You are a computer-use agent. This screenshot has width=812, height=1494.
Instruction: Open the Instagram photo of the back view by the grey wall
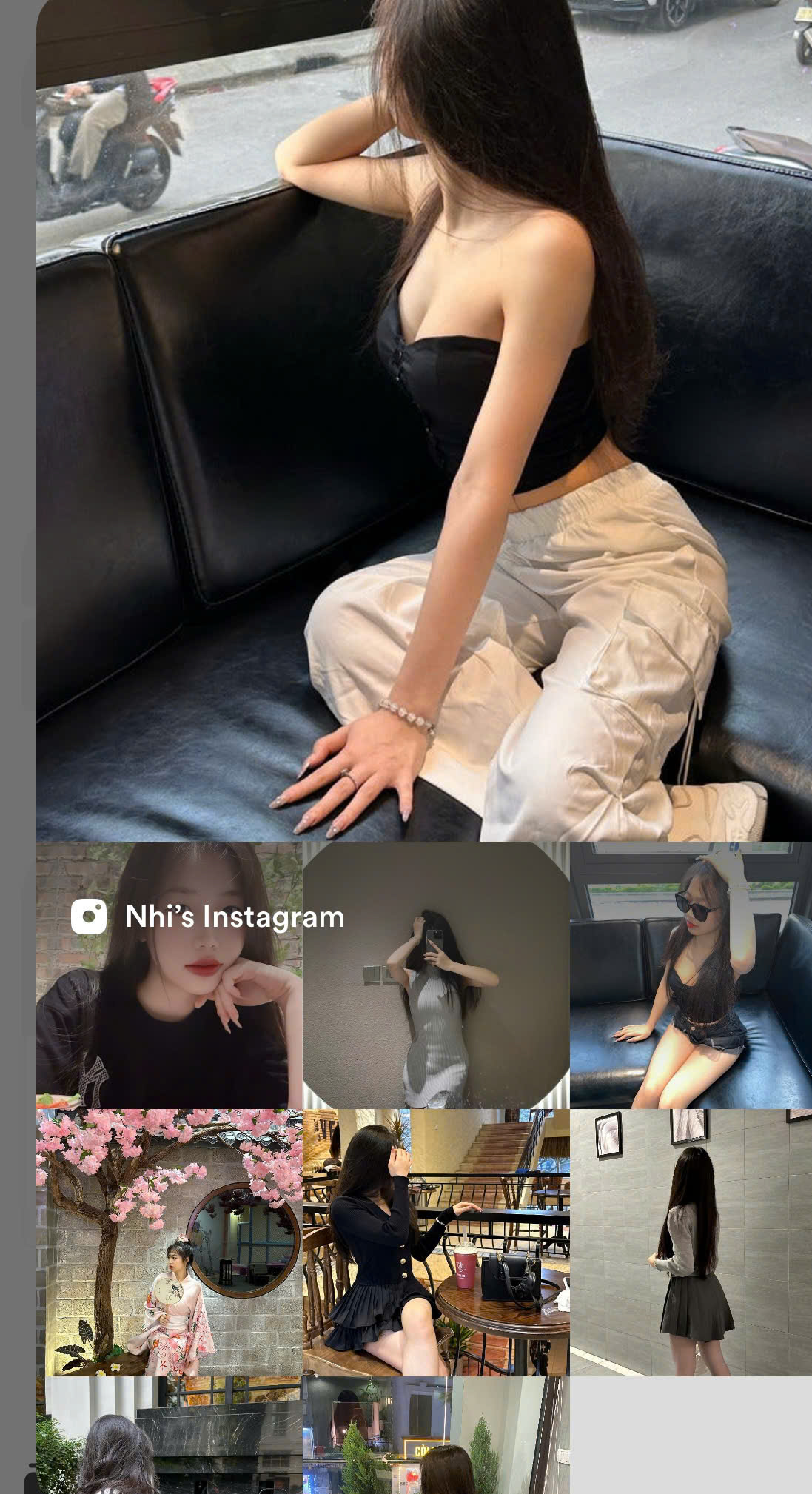click(691, 1242)
